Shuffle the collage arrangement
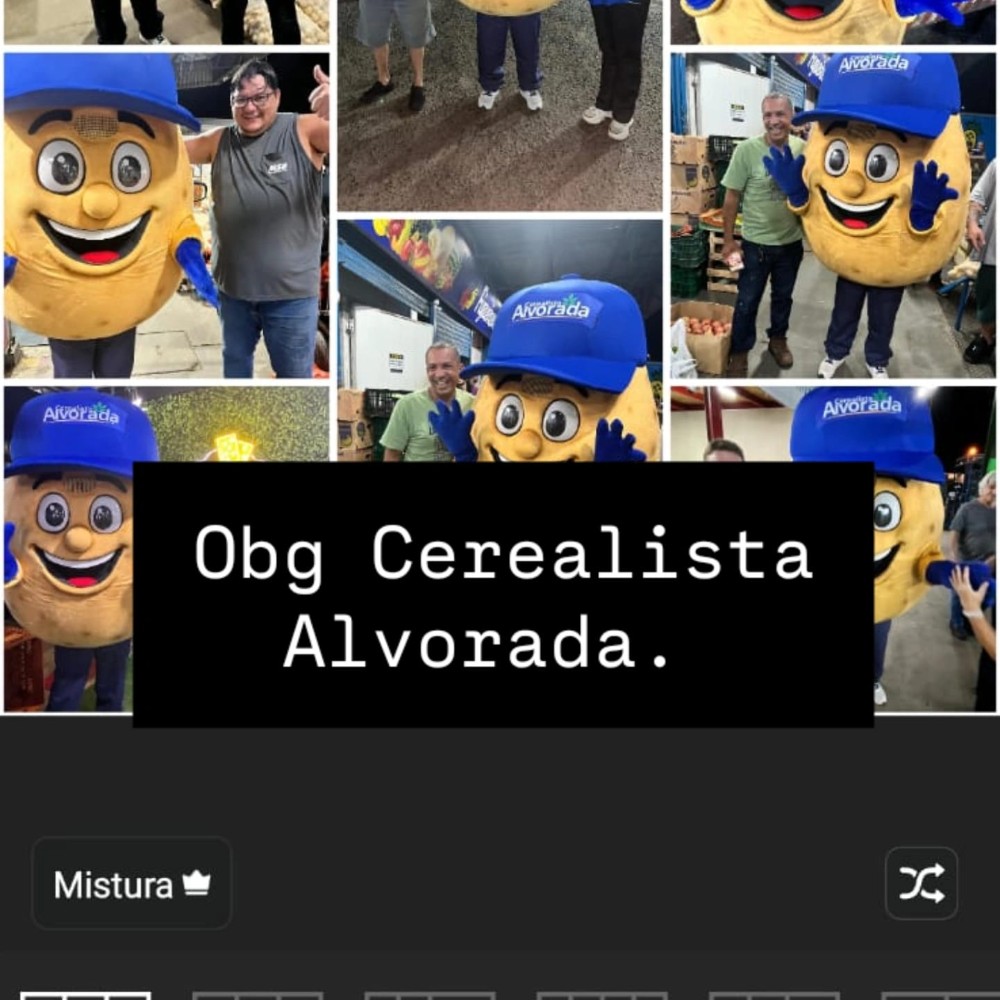Image resolution: width=1000 pixels, height=1000 pixels. tap(921, 884)
